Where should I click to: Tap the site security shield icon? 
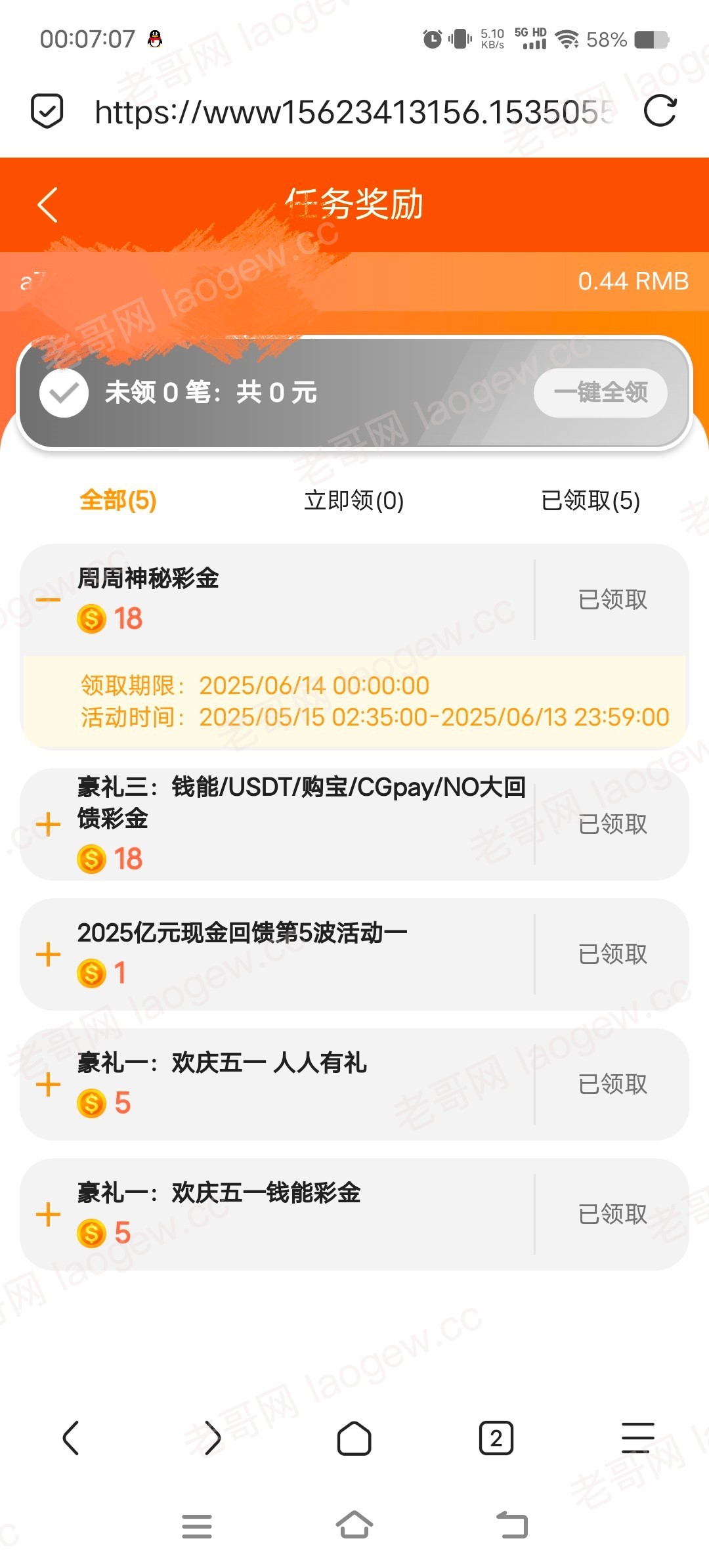click(47, 111)
